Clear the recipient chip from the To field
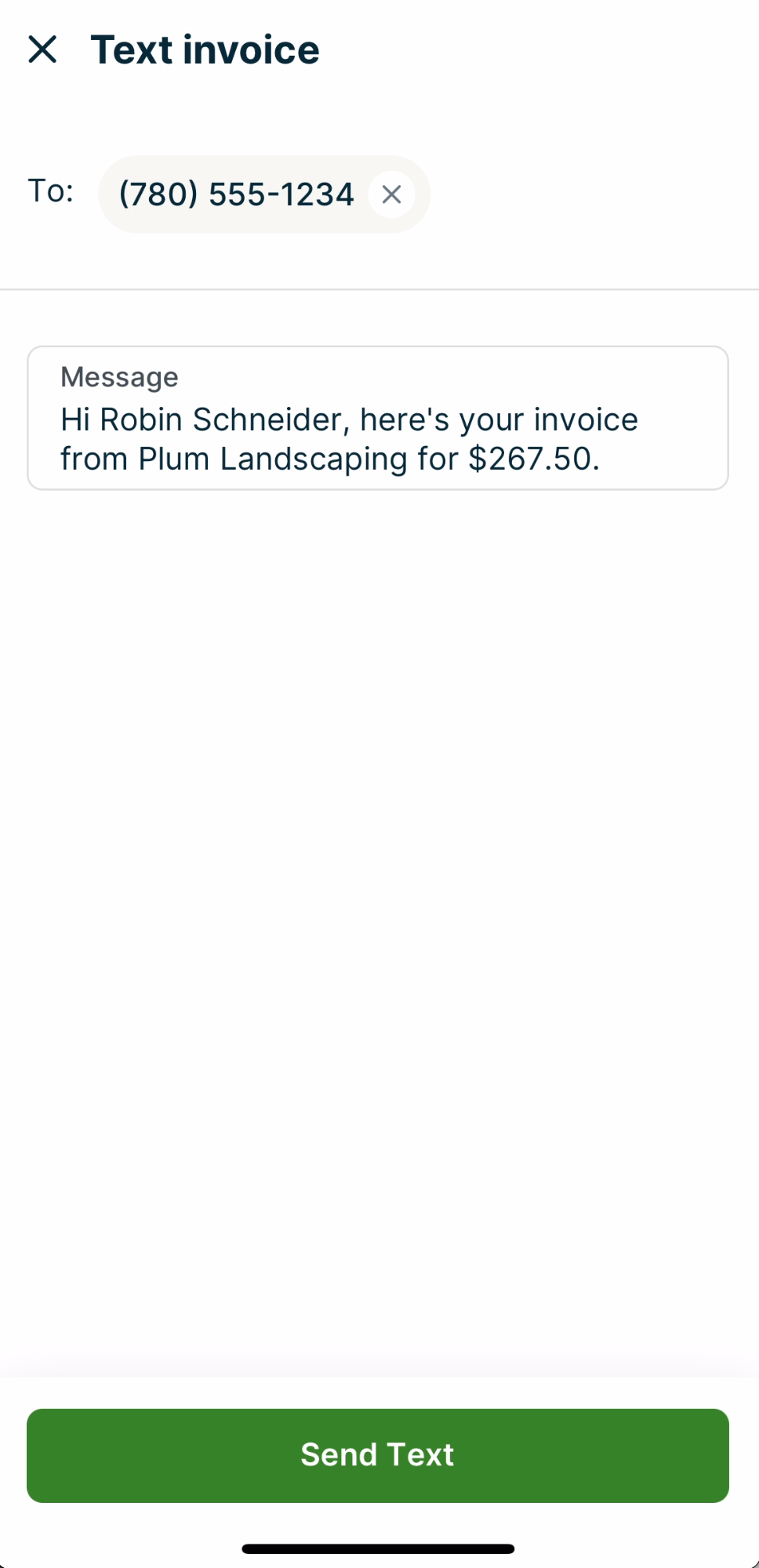Screen dimensions: 759x1568 (392, 194)
